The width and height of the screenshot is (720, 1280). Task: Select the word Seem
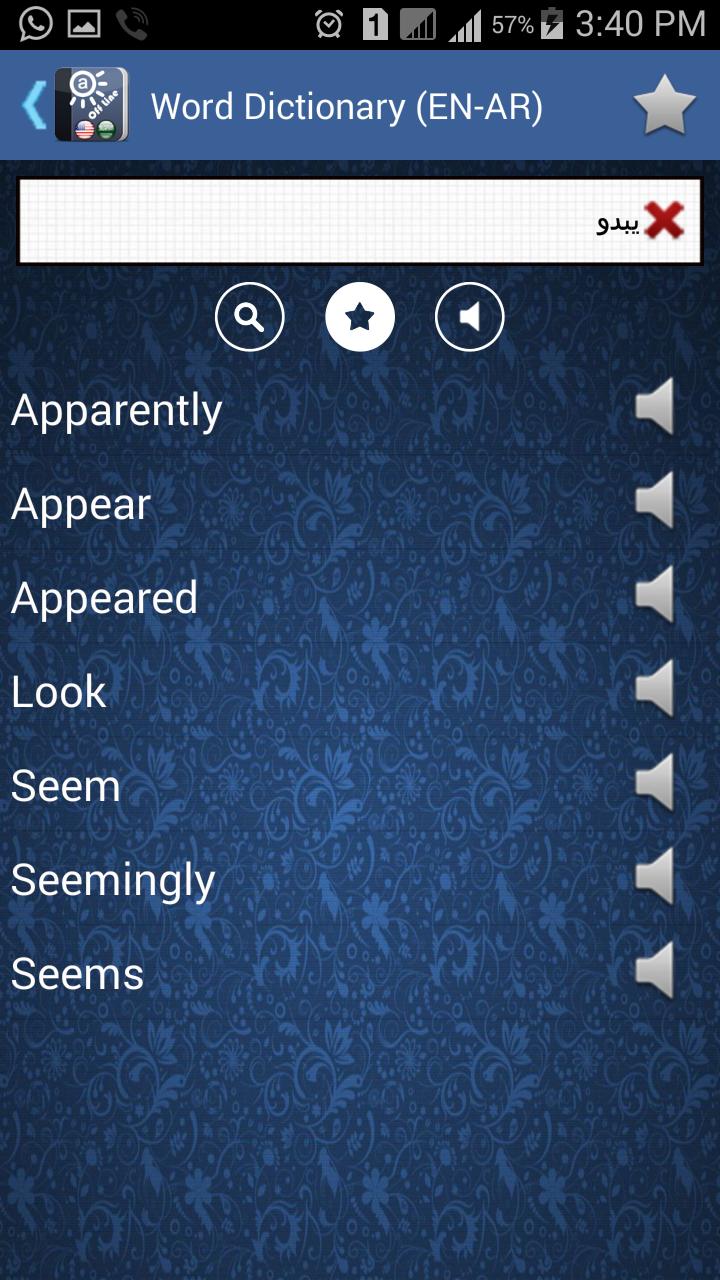click(x=66, y=786)
